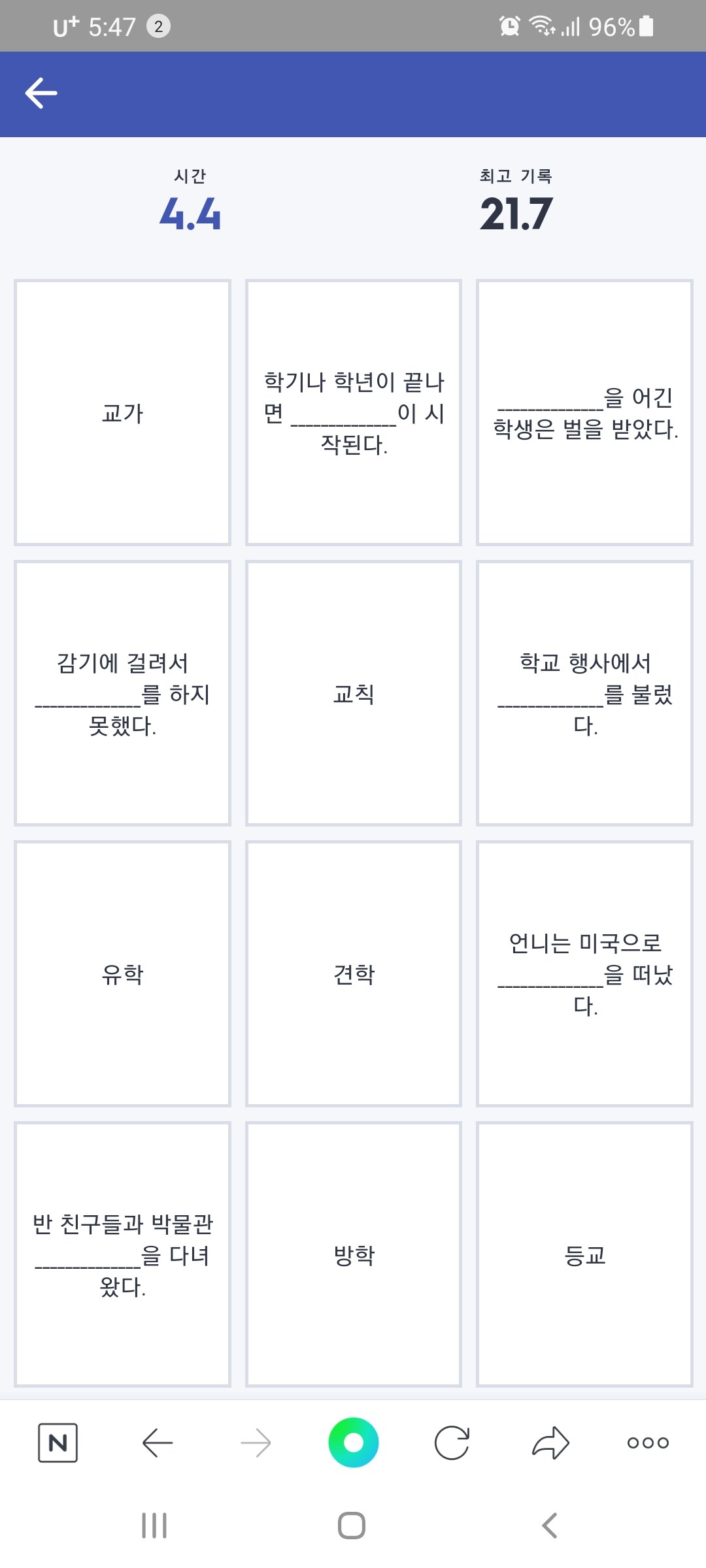Choose the 등교 card
Screen dimensions: 706x1568
584,1254
